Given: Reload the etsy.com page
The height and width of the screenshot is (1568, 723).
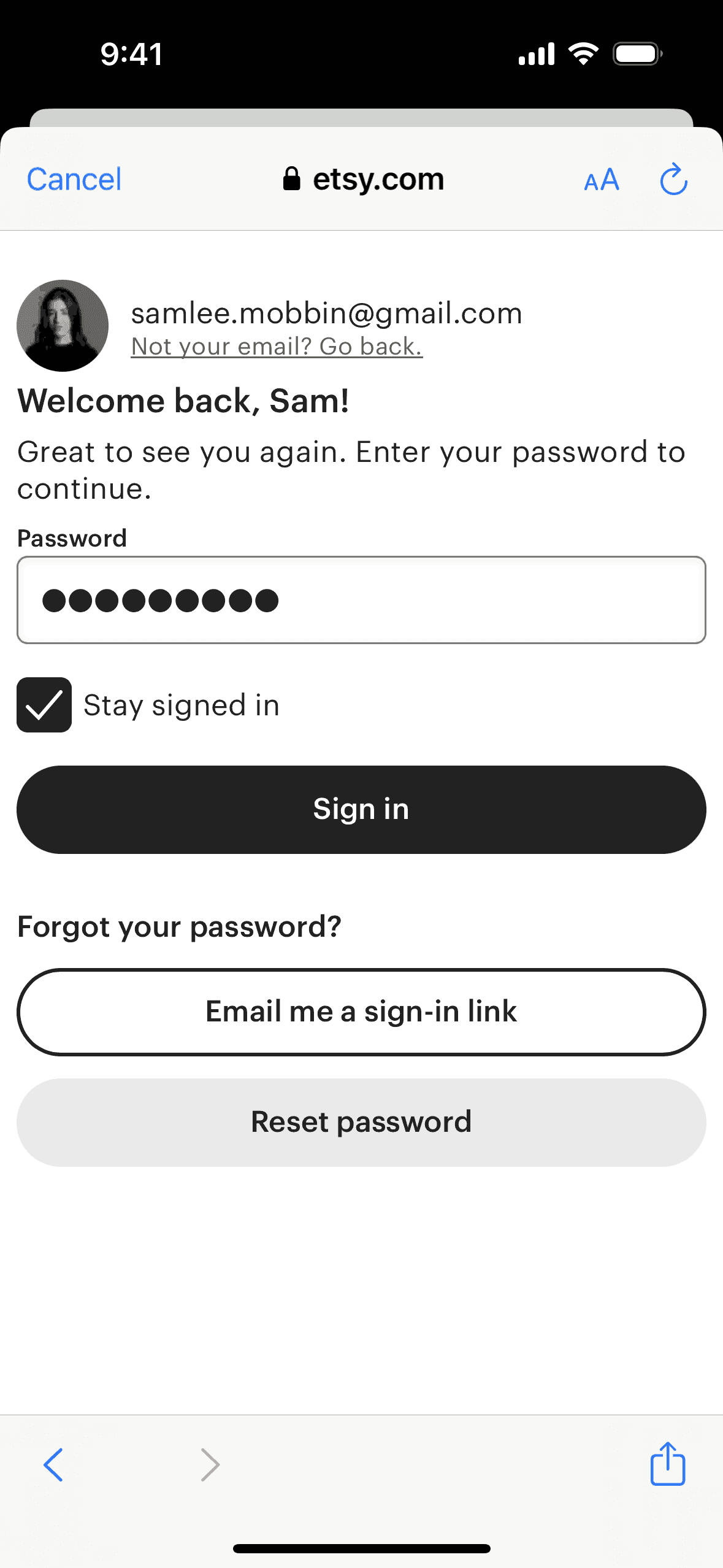Looking at the screenshot, I should tap(672, 179).
